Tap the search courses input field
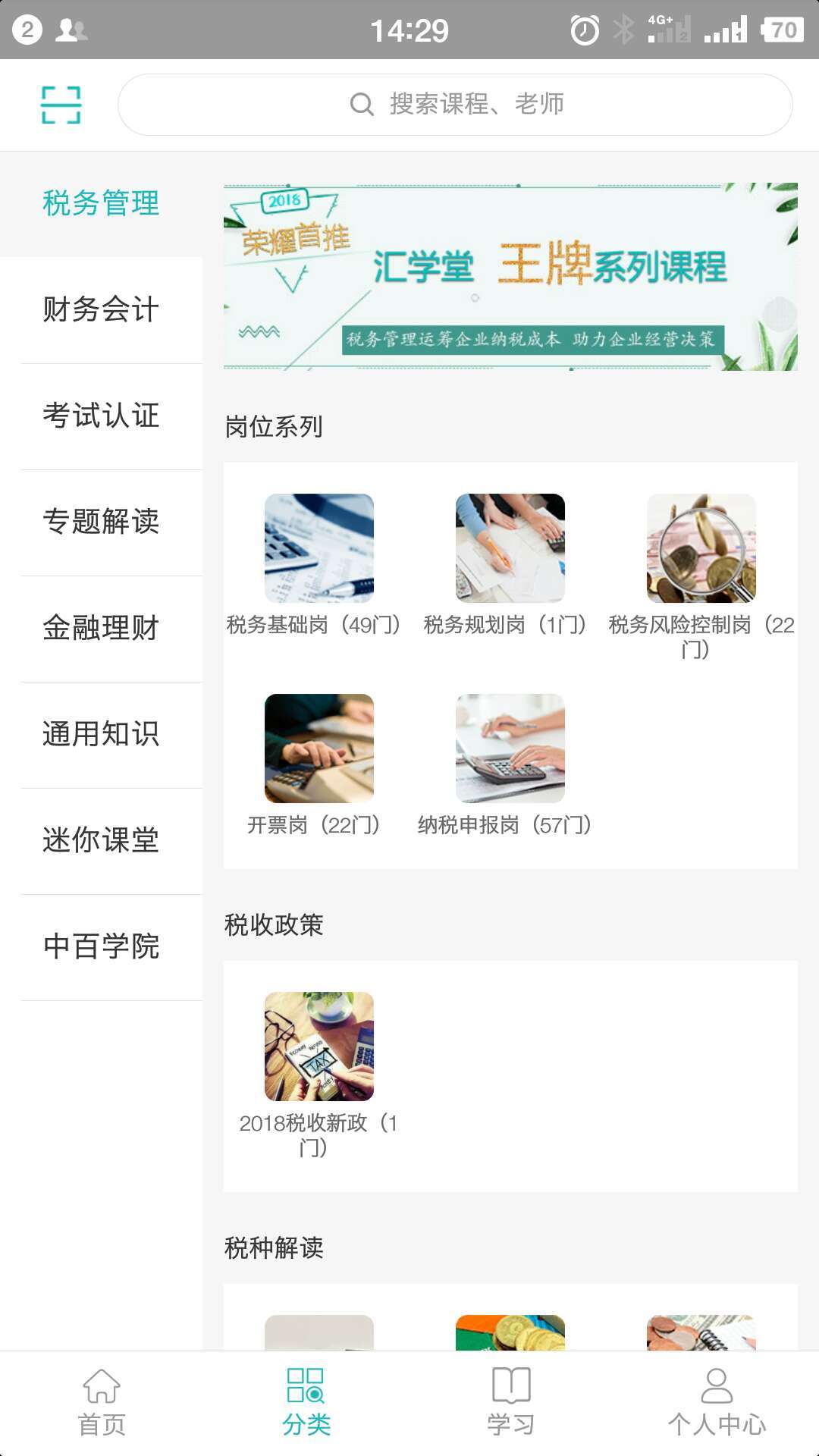This screenshot has width=819, height=1456. (455, 105)
